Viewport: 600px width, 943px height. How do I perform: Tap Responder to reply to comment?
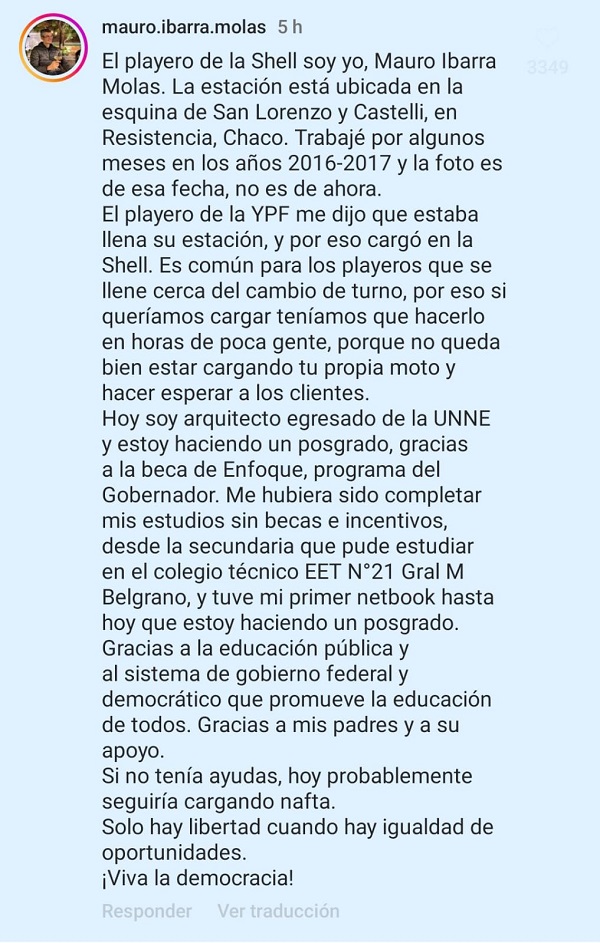point(146,911)
